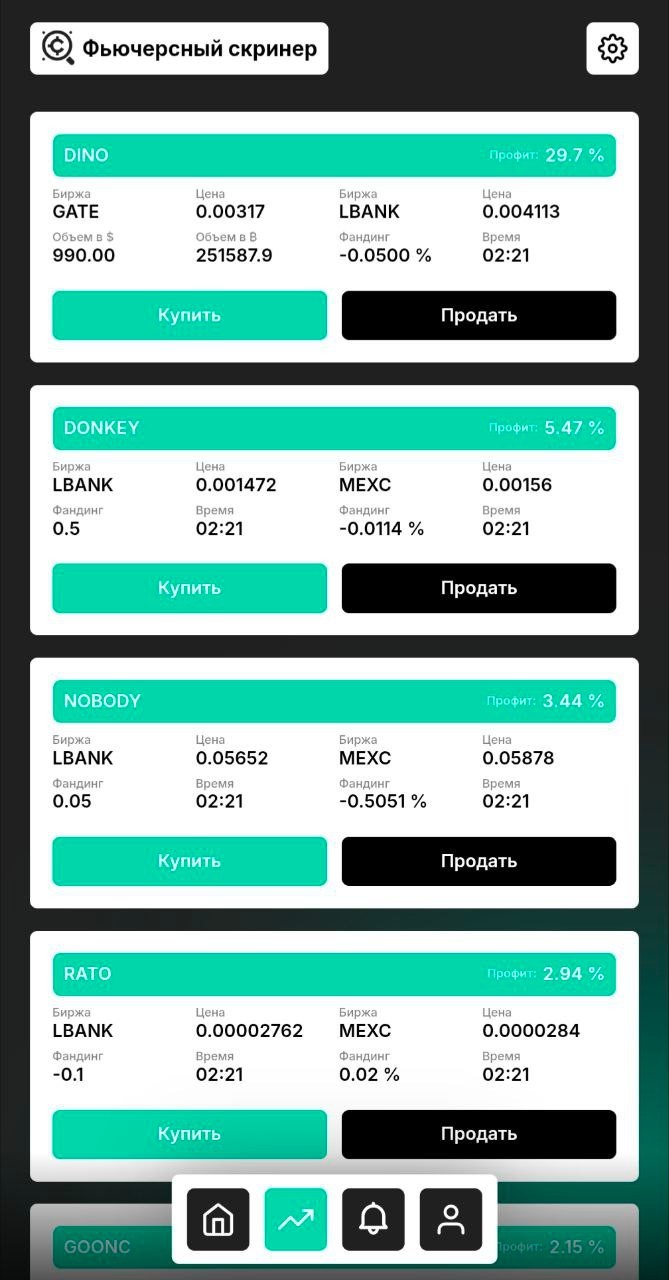Image resolution: width=669 pixels, height=1280 pixels.
Task: Select the chart trend tab
Action: 296,1219
